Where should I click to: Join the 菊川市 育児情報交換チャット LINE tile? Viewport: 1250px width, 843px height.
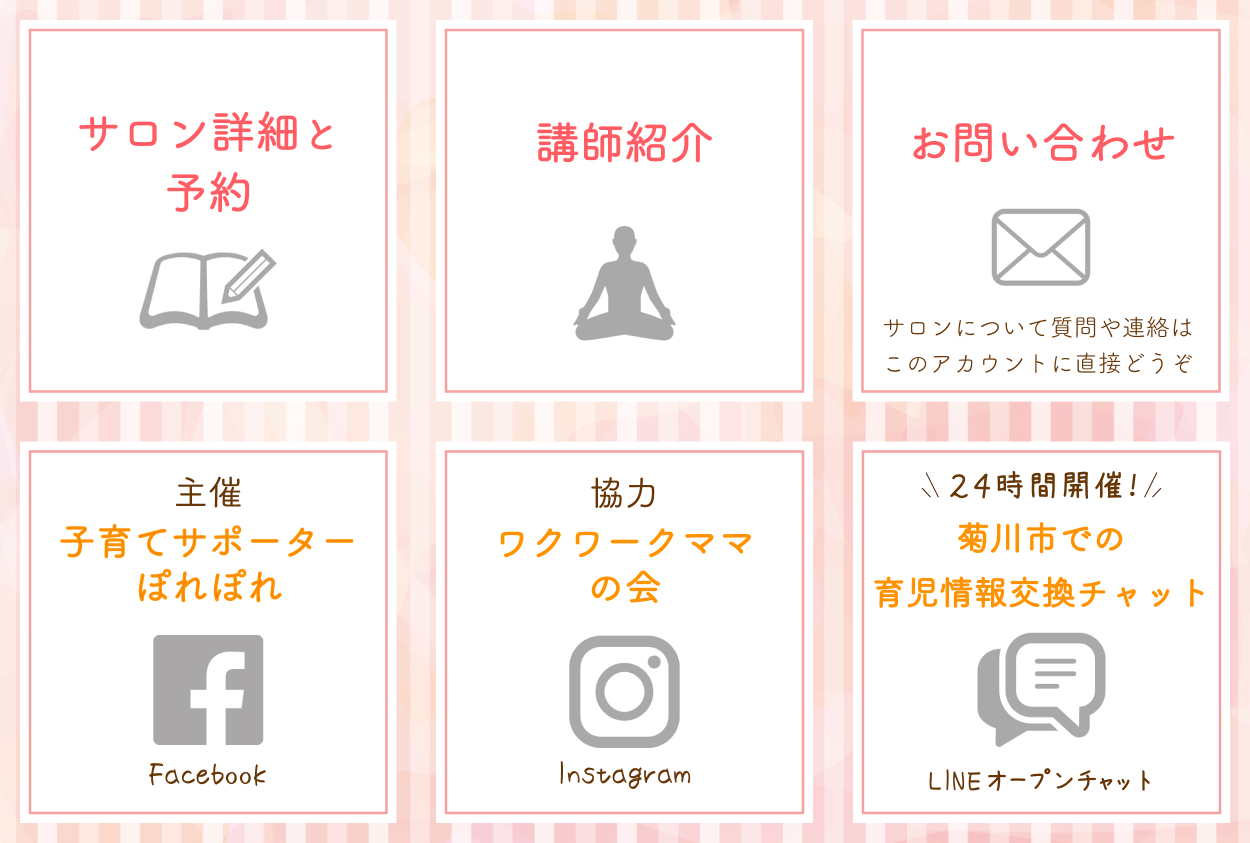pyautogui.click(x=1040, y=632)
